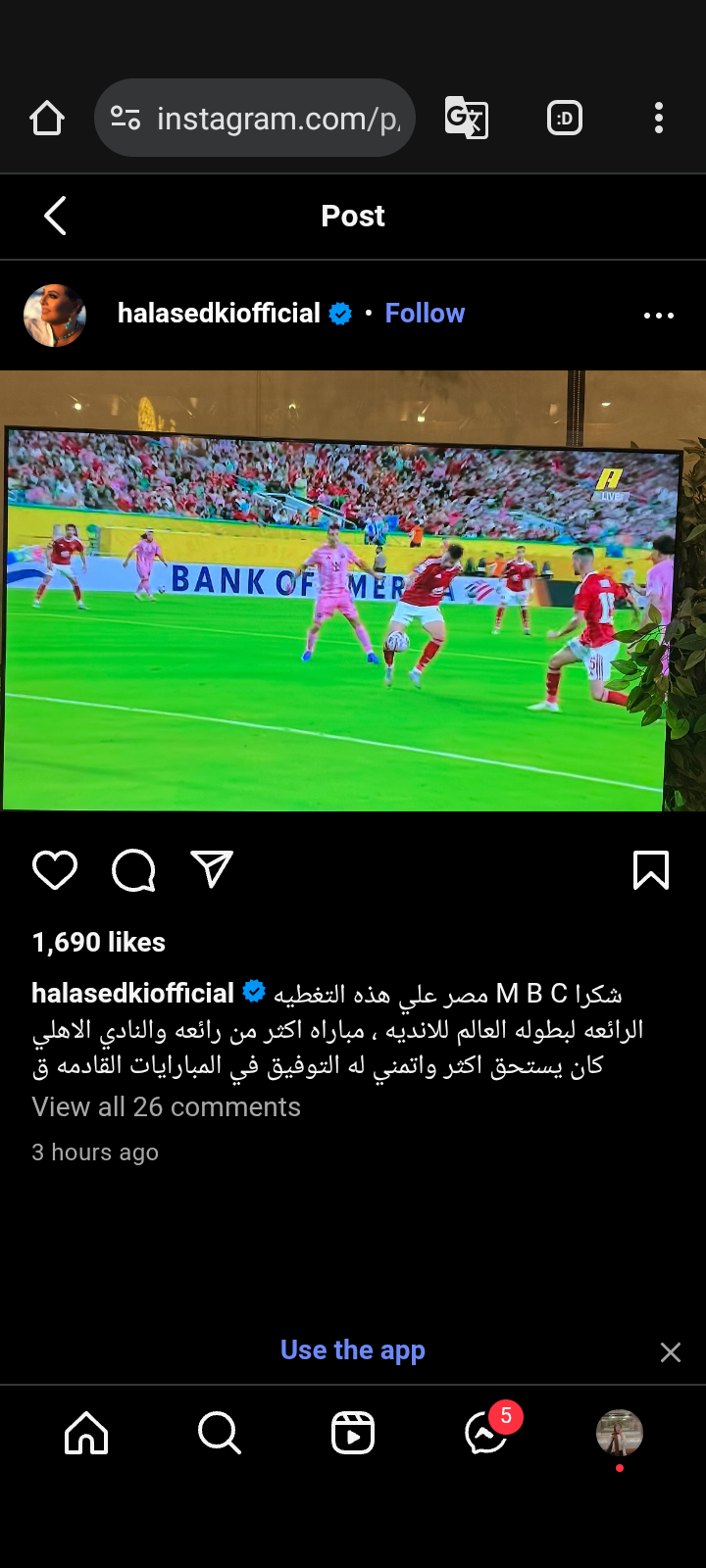The height and width of the screenshot is (1568, 706).
Task: Open the browser home page
Action: point(47,119)
